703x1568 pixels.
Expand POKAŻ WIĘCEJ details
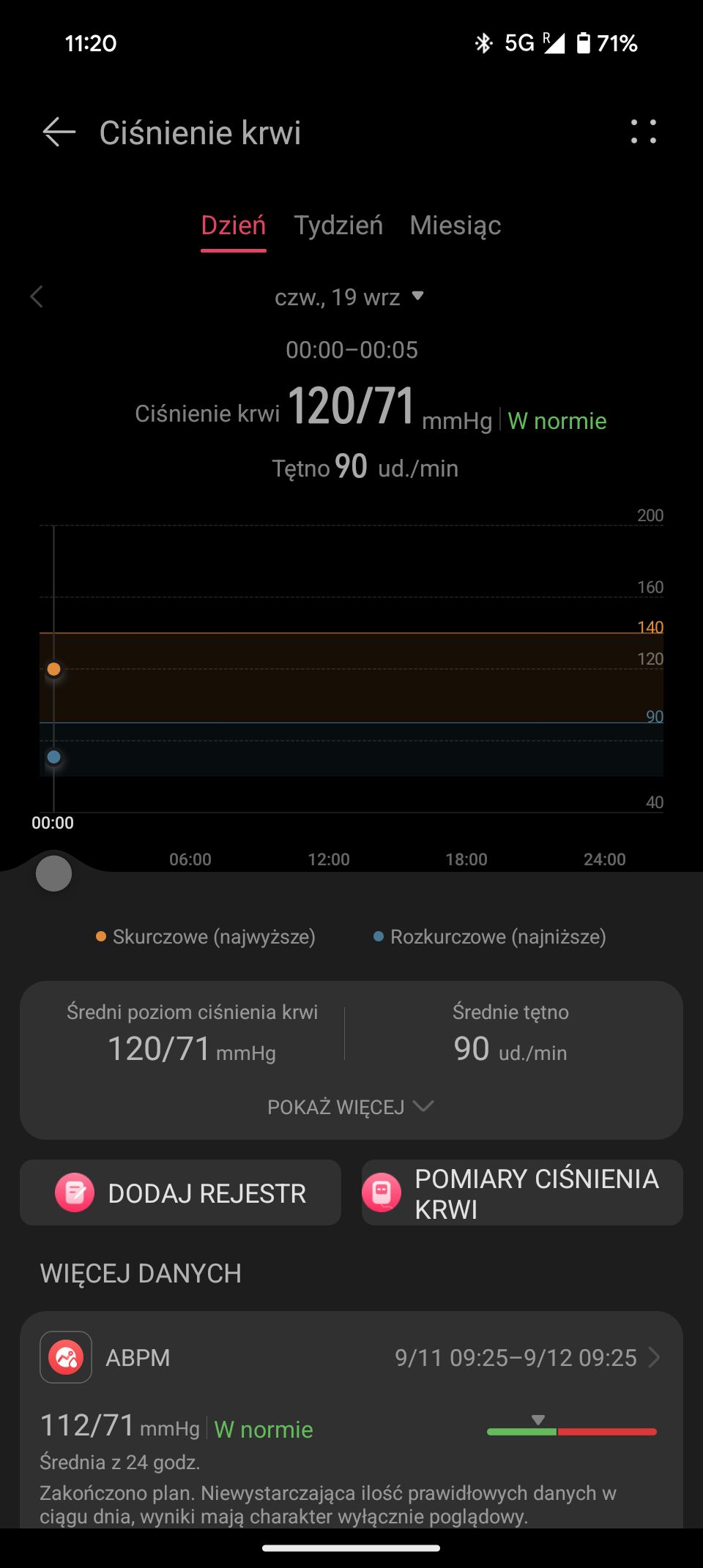point(351,1107)
